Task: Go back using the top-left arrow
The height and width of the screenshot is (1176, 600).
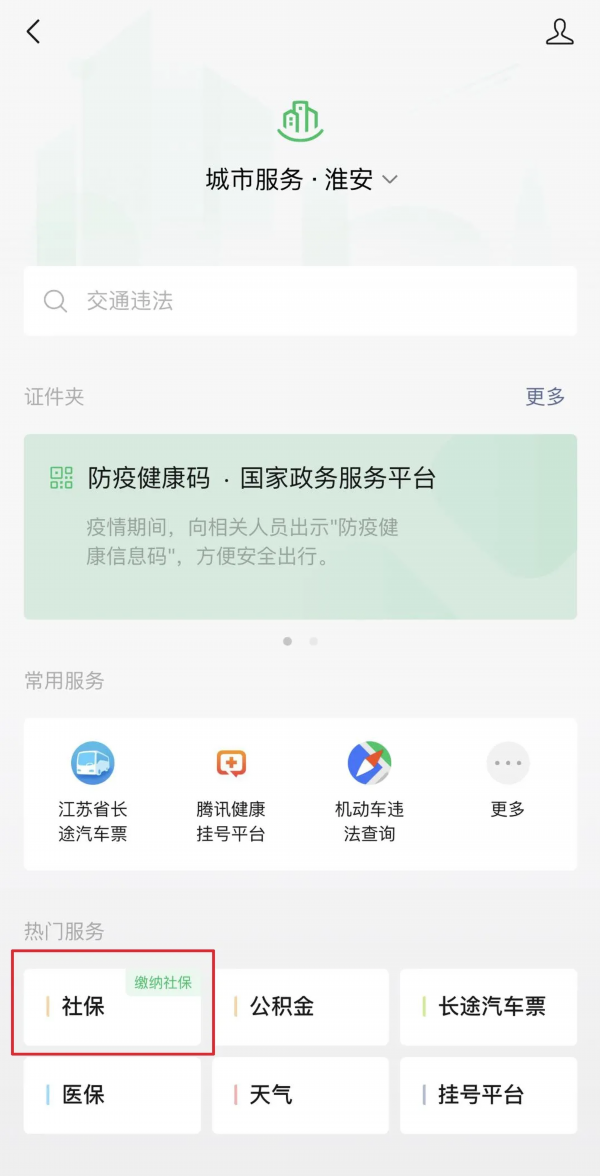Action: tap(34, 32)
